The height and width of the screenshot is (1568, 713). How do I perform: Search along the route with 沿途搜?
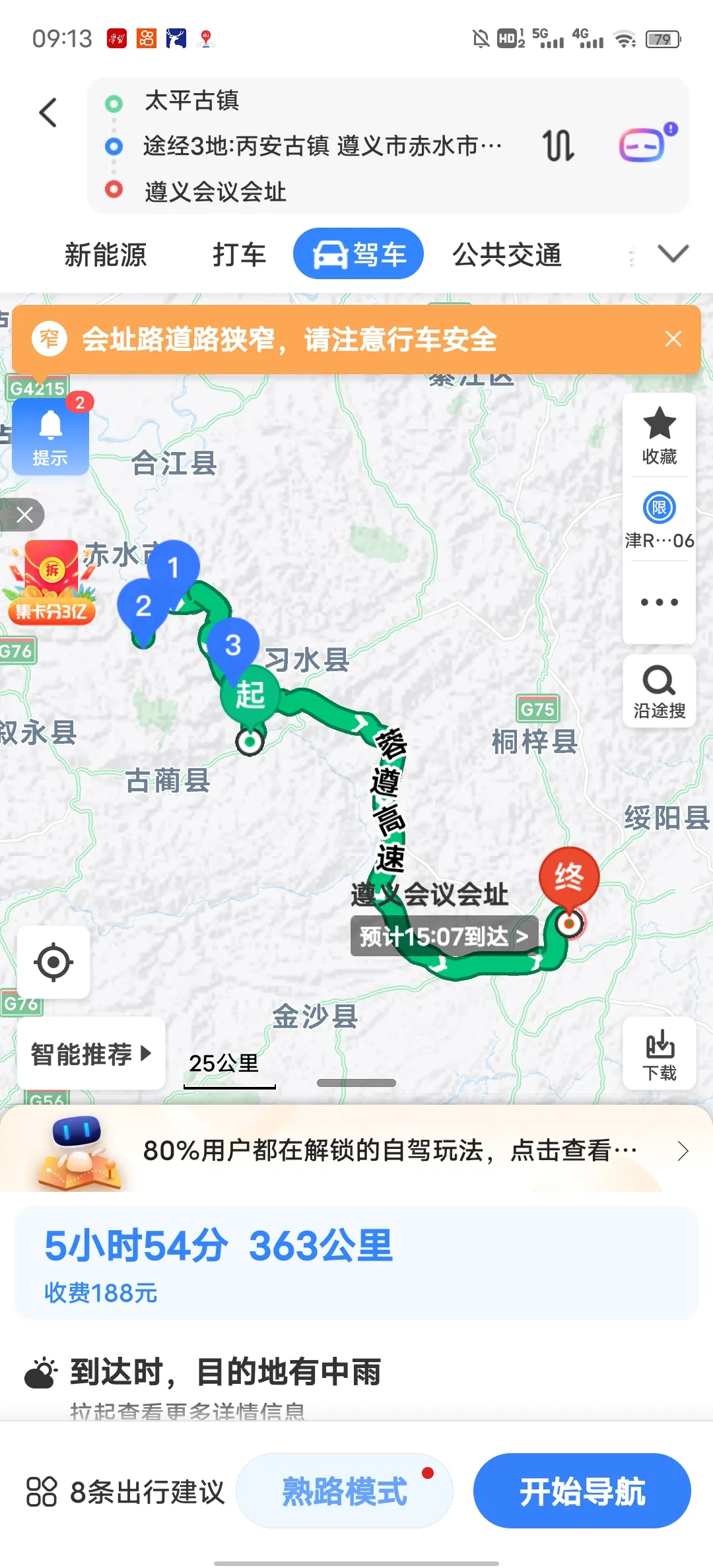tap(659, 692)
